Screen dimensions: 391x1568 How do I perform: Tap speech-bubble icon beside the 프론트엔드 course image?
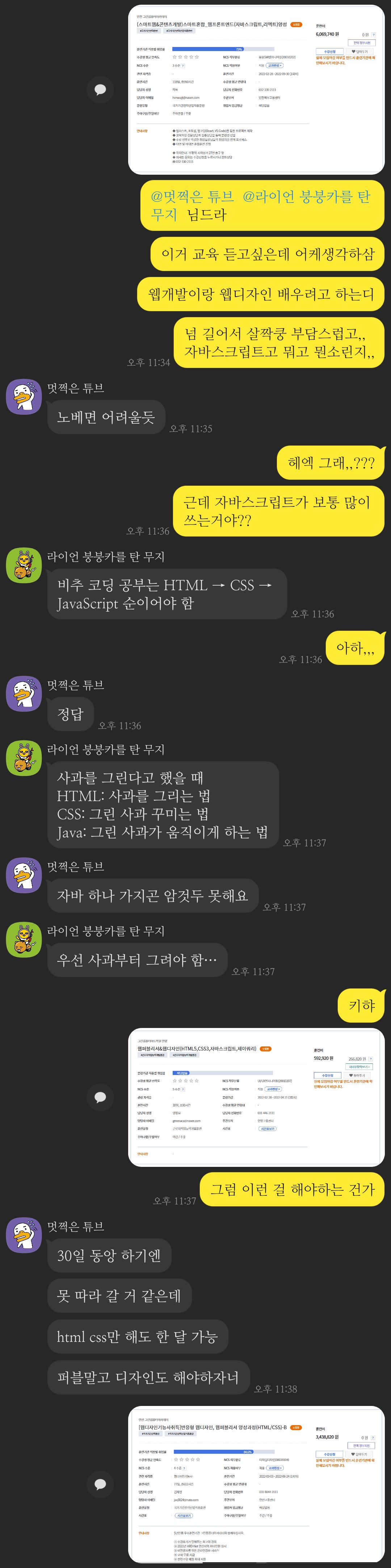pyautogui.click(x=101, y=89)
